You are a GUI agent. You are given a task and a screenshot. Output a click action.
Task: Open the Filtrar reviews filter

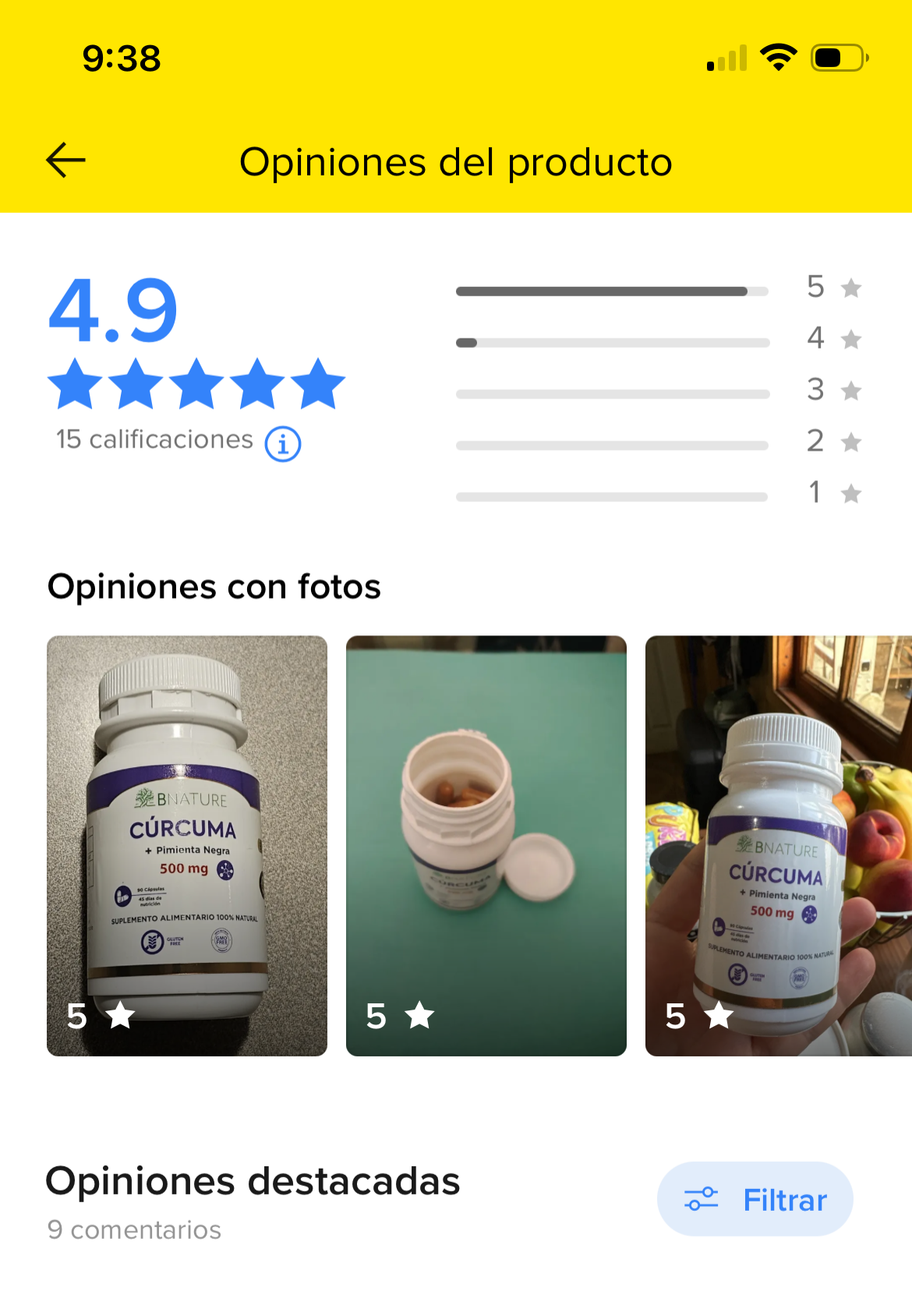point(755,1199)
